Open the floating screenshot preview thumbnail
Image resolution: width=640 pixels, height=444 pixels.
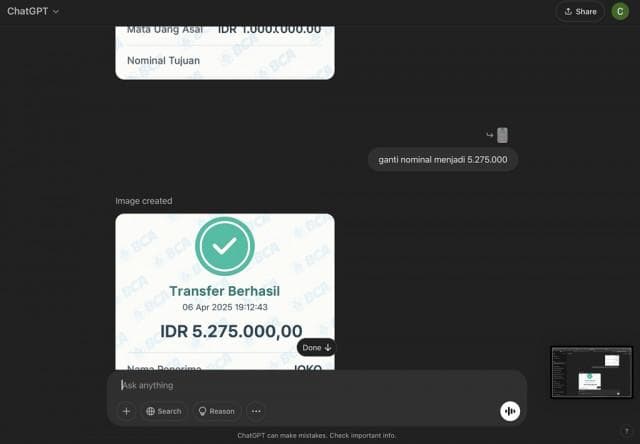(x=591, y=372)
